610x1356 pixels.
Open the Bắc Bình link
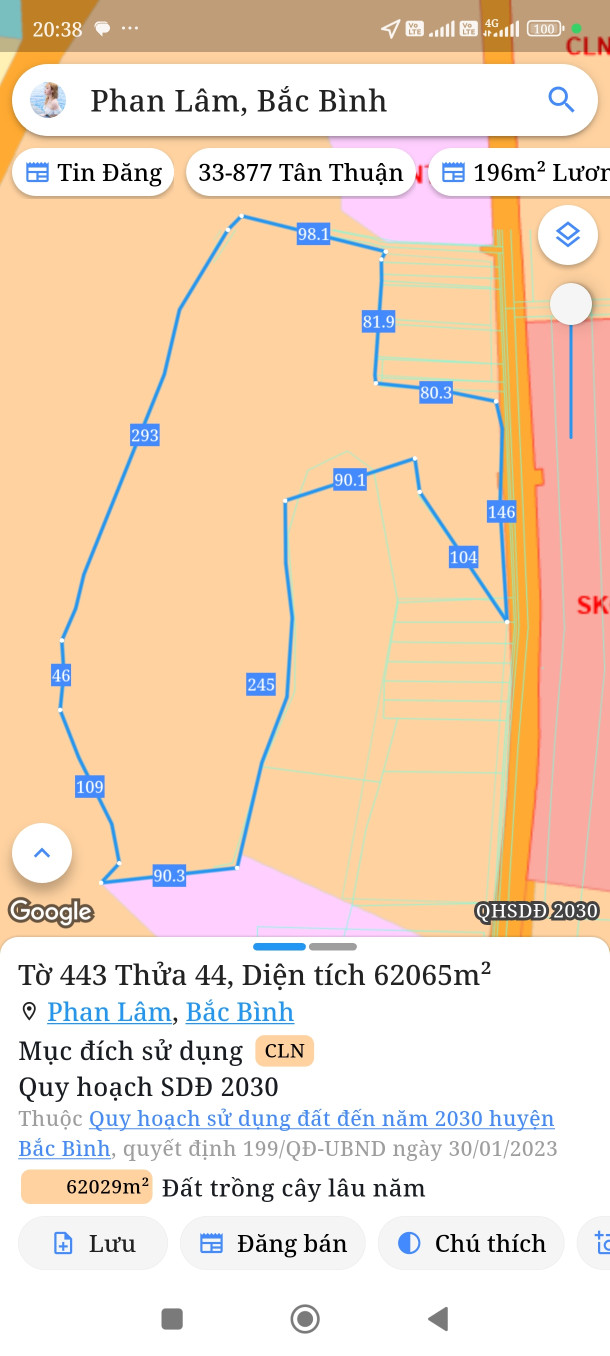240,1012
